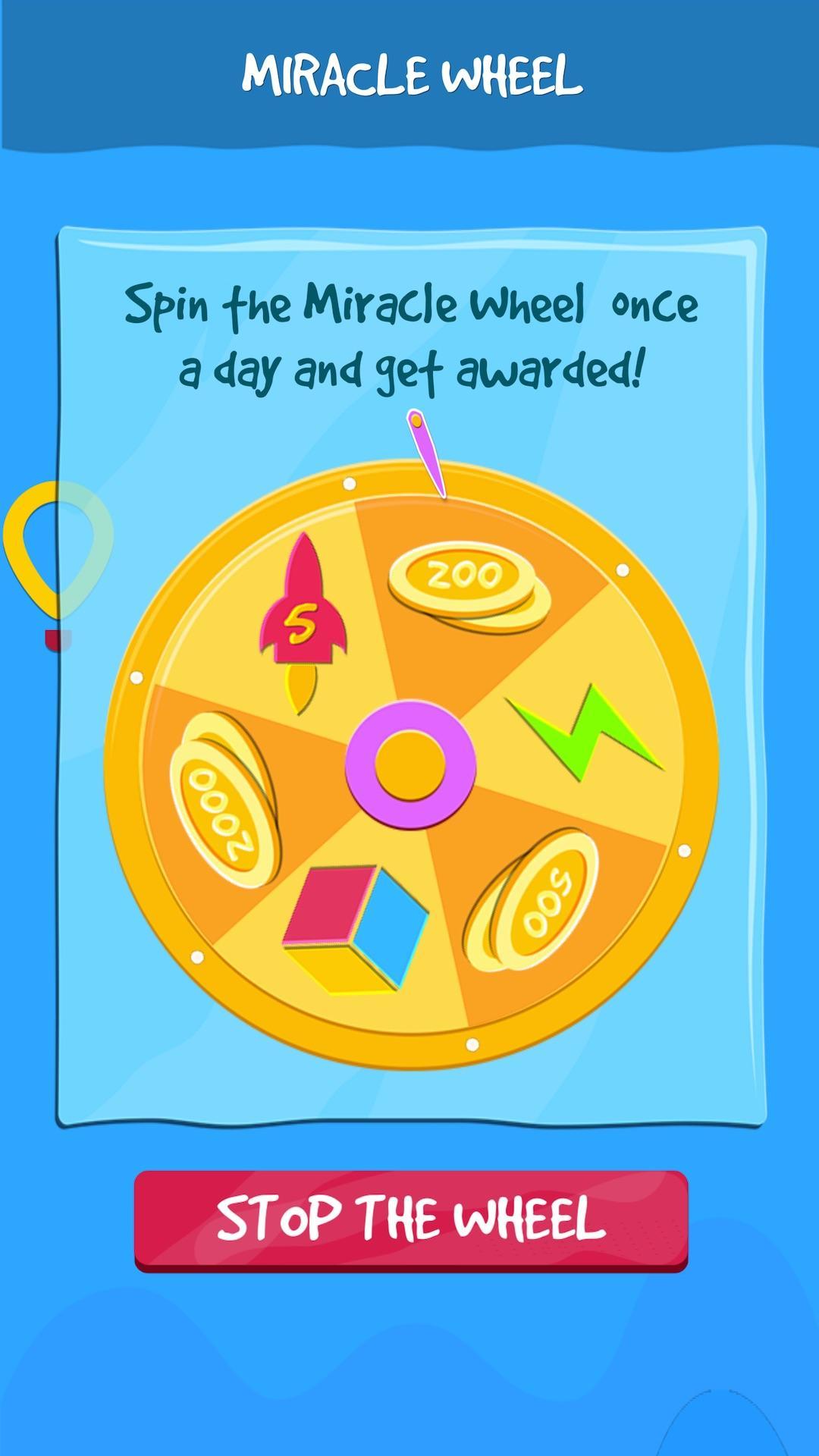This screenshot has width=819, height=1456.
Task: Tap the Stop the Wheel button
Action: click(410, 1219)
